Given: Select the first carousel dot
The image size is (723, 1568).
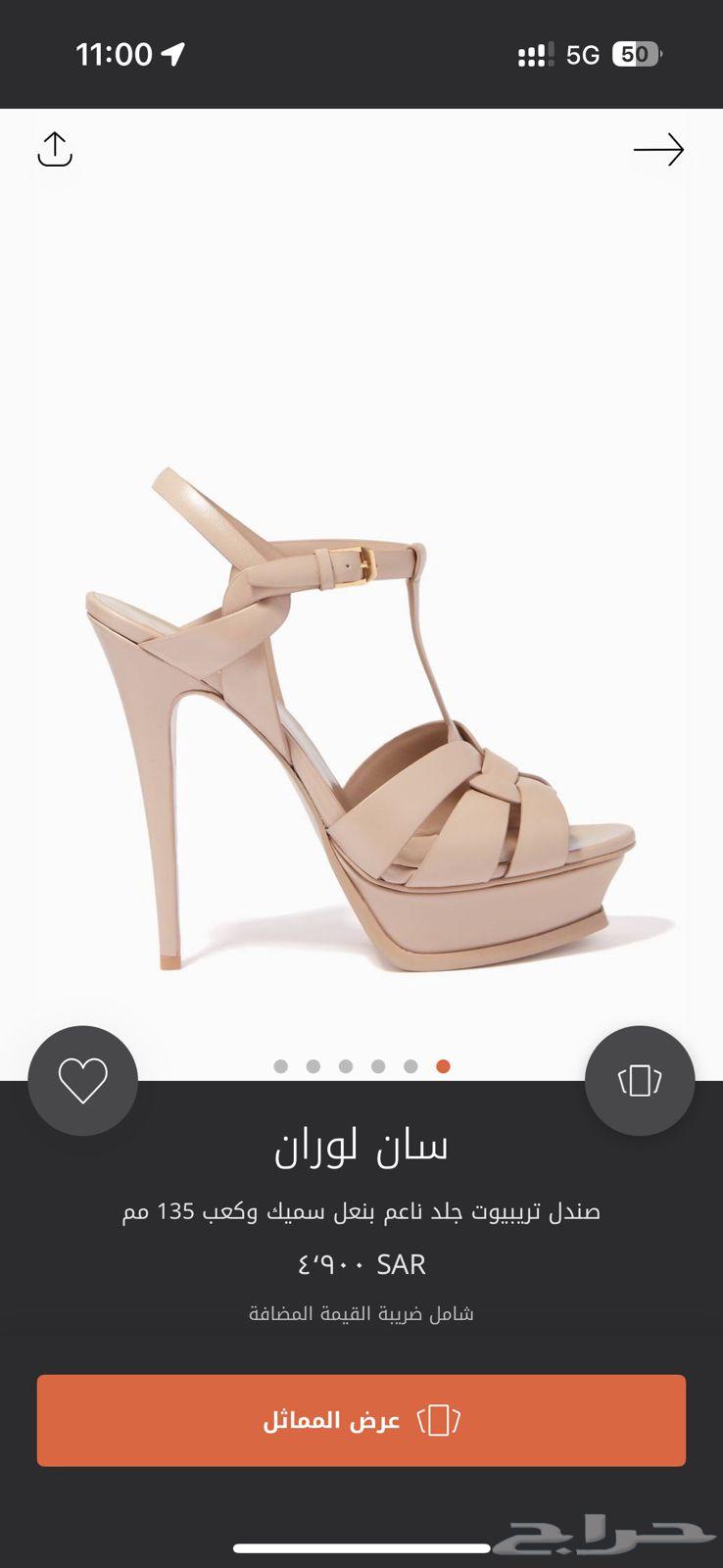Looking at the screenshot, I should 280,1064.
